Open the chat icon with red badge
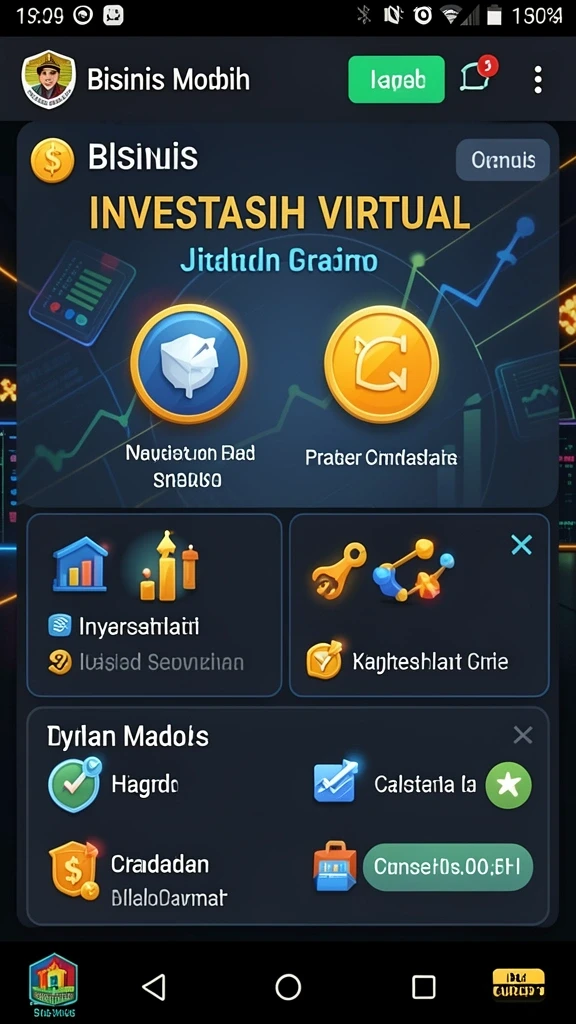576x1024 pixels. click(x=477, y=76)
